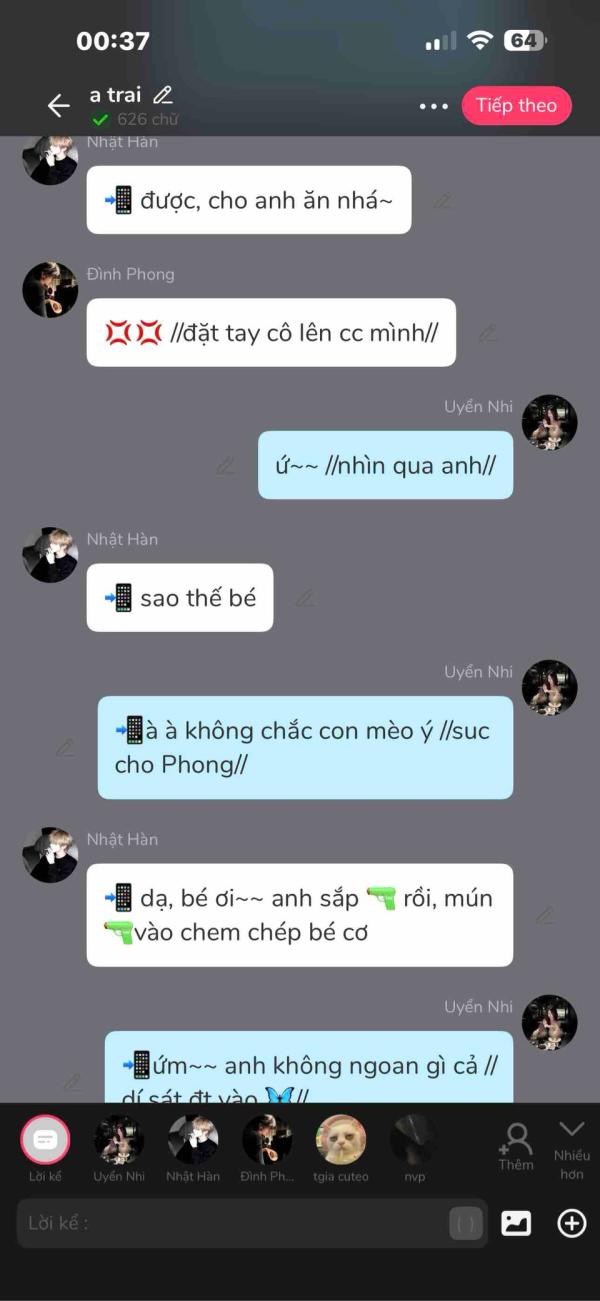The width and height of the screenshot is (600, 1301).
Task: Edit the message 'được, cho anh ăn nhá~'
Action: pos(442,201)
